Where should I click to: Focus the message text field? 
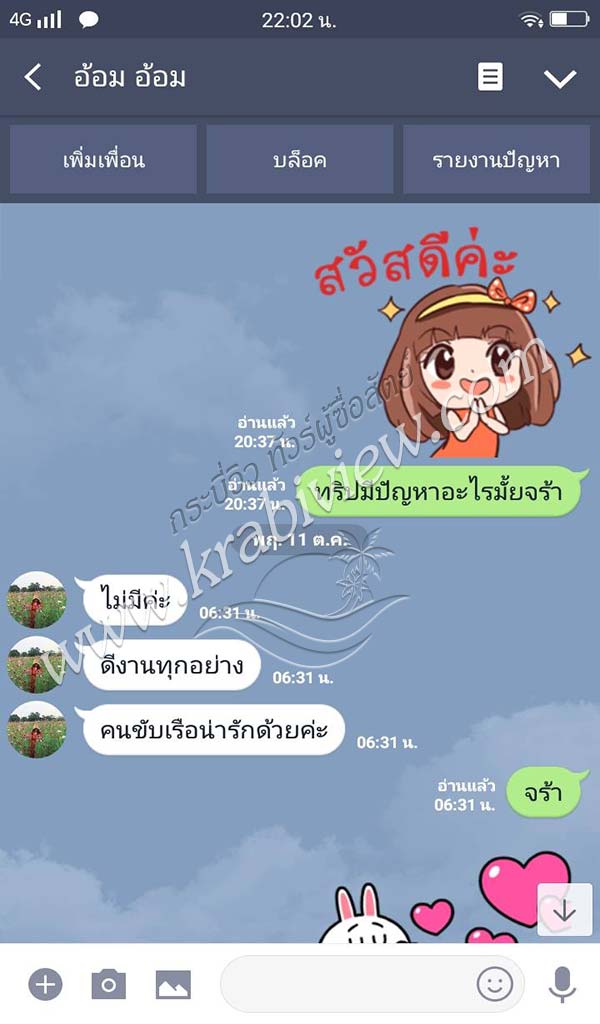346,984
